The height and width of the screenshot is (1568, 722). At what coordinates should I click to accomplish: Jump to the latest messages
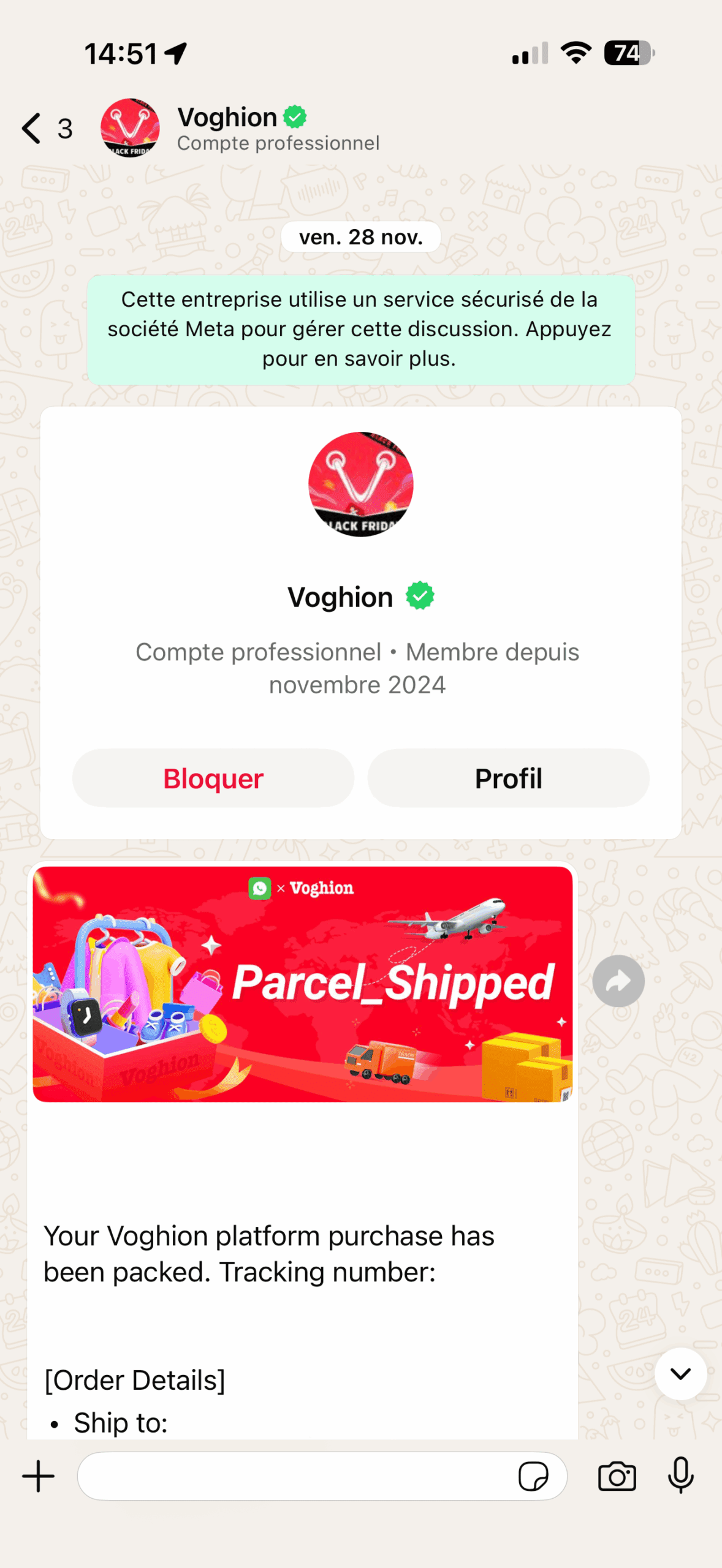680,1374
